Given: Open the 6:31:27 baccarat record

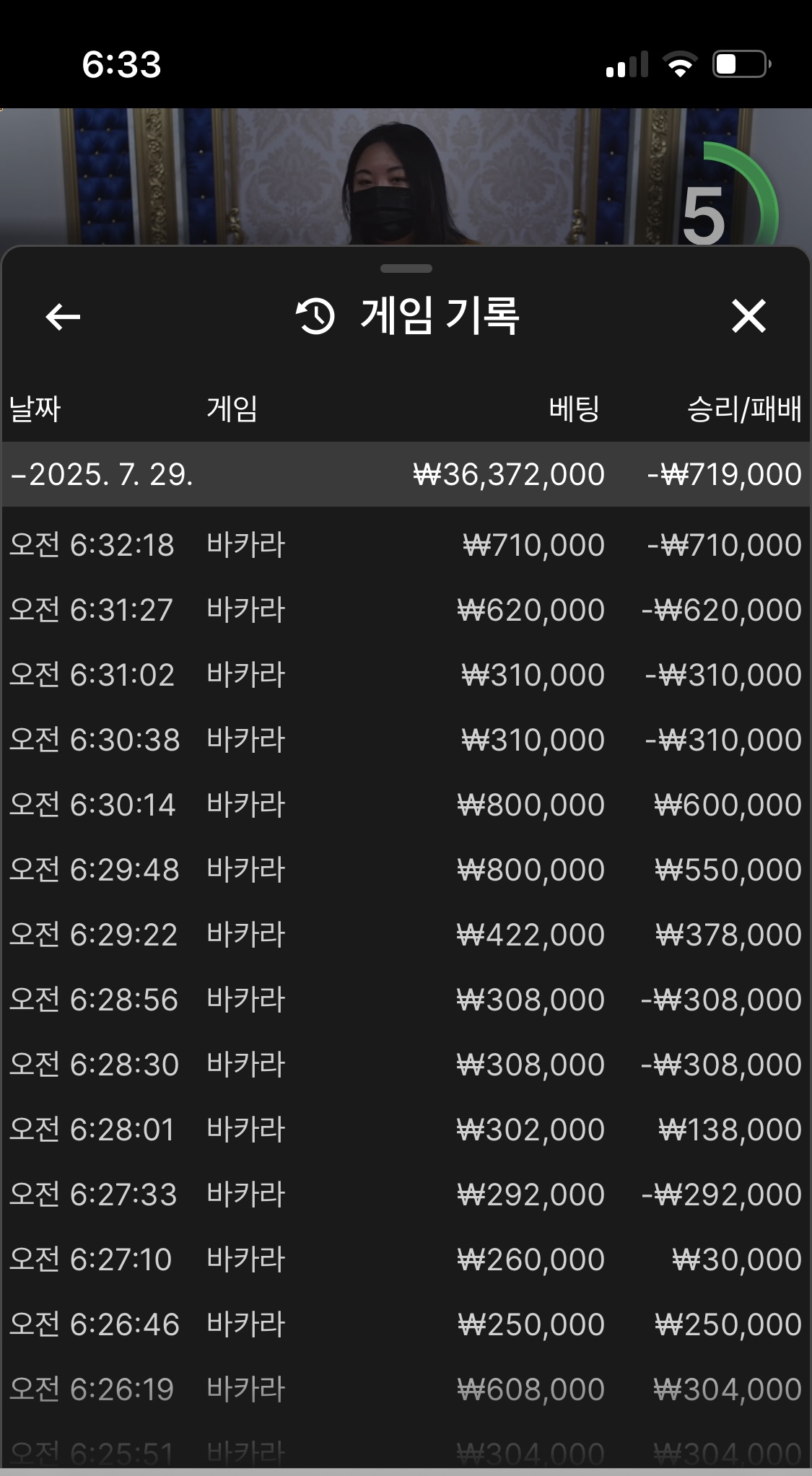Looking at the screenshot, I should [406, 610].
